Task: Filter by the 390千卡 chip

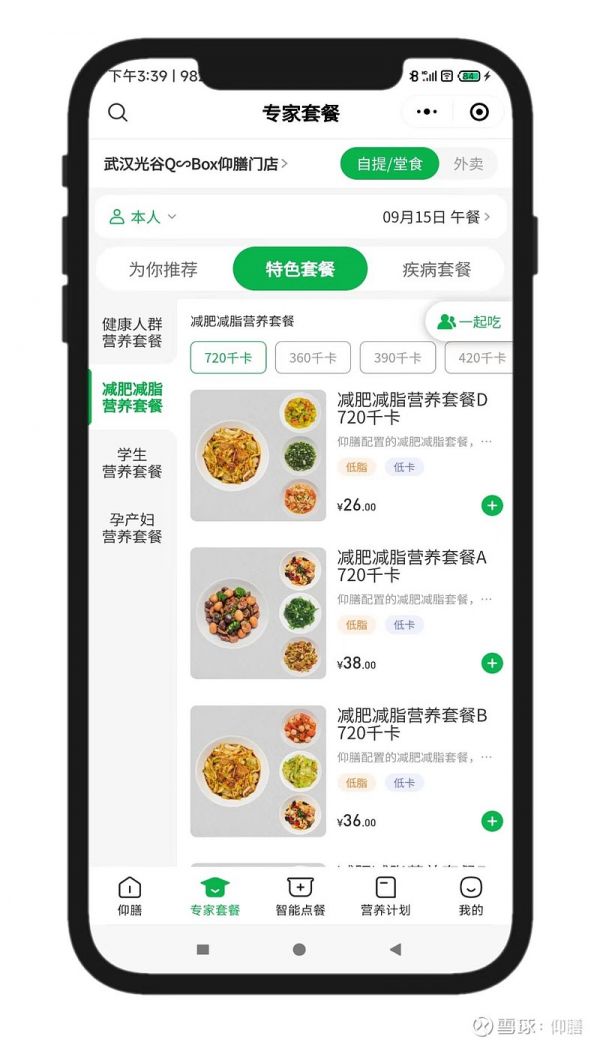Action: point(397,358)
